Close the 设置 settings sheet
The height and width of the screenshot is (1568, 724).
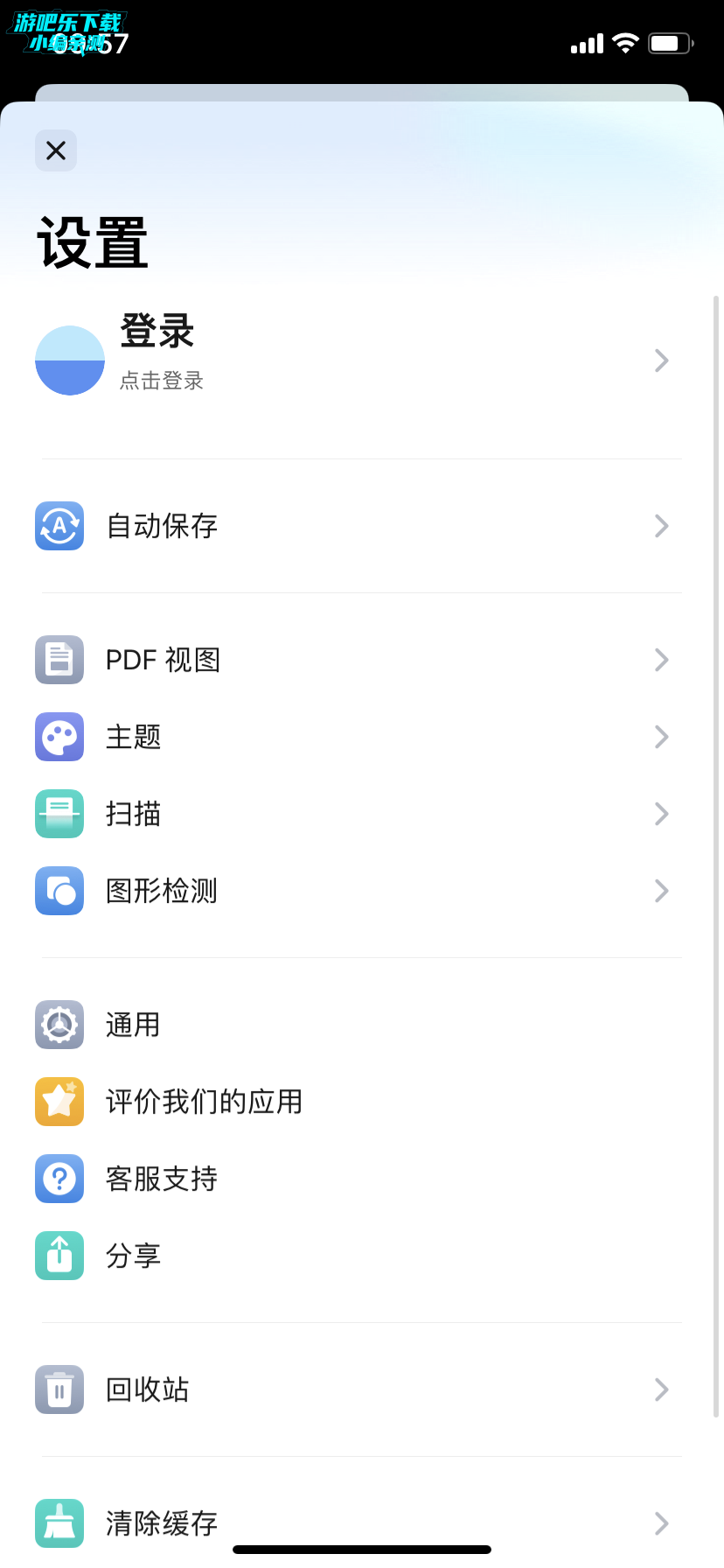pos(56,150)
